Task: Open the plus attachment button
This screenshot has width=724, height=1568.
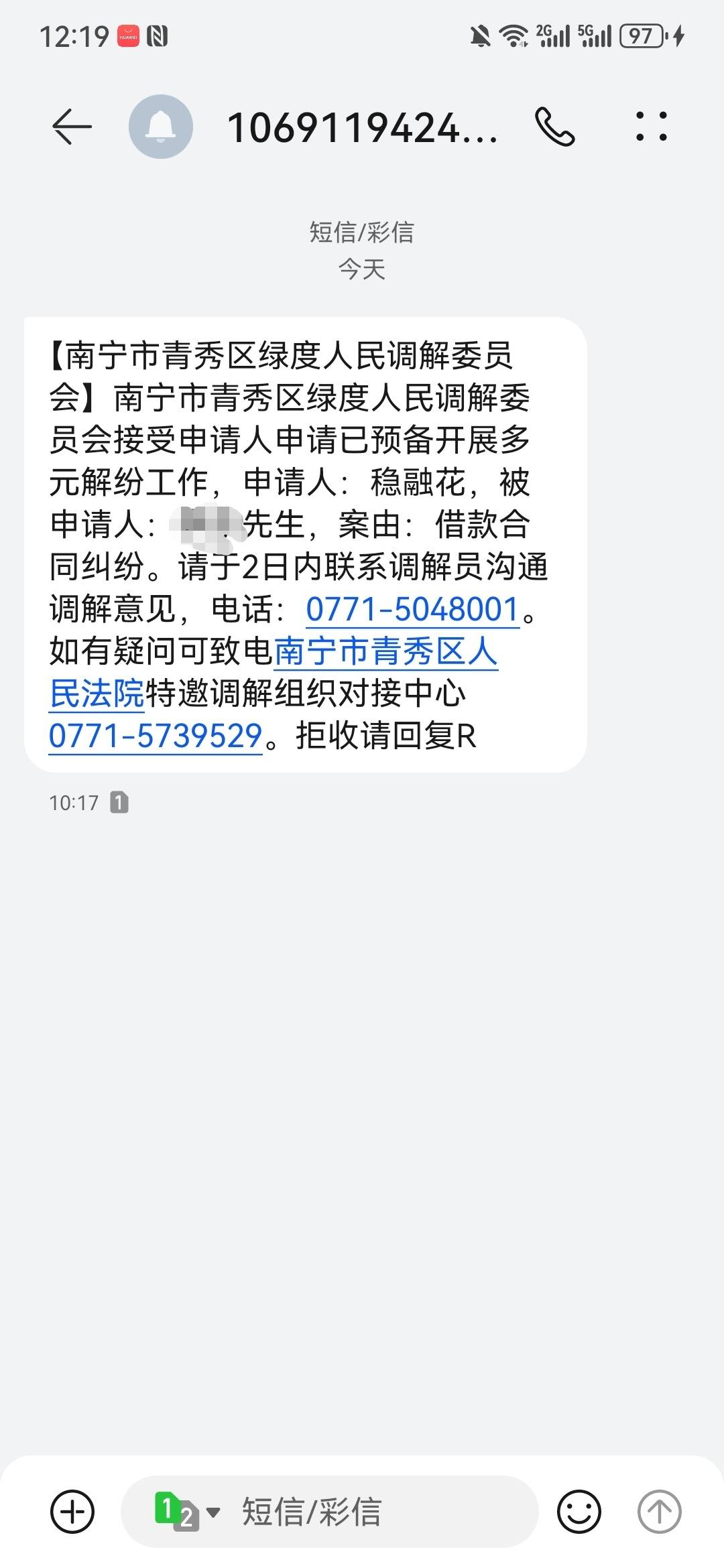Action: click(x=72, y=1512)
